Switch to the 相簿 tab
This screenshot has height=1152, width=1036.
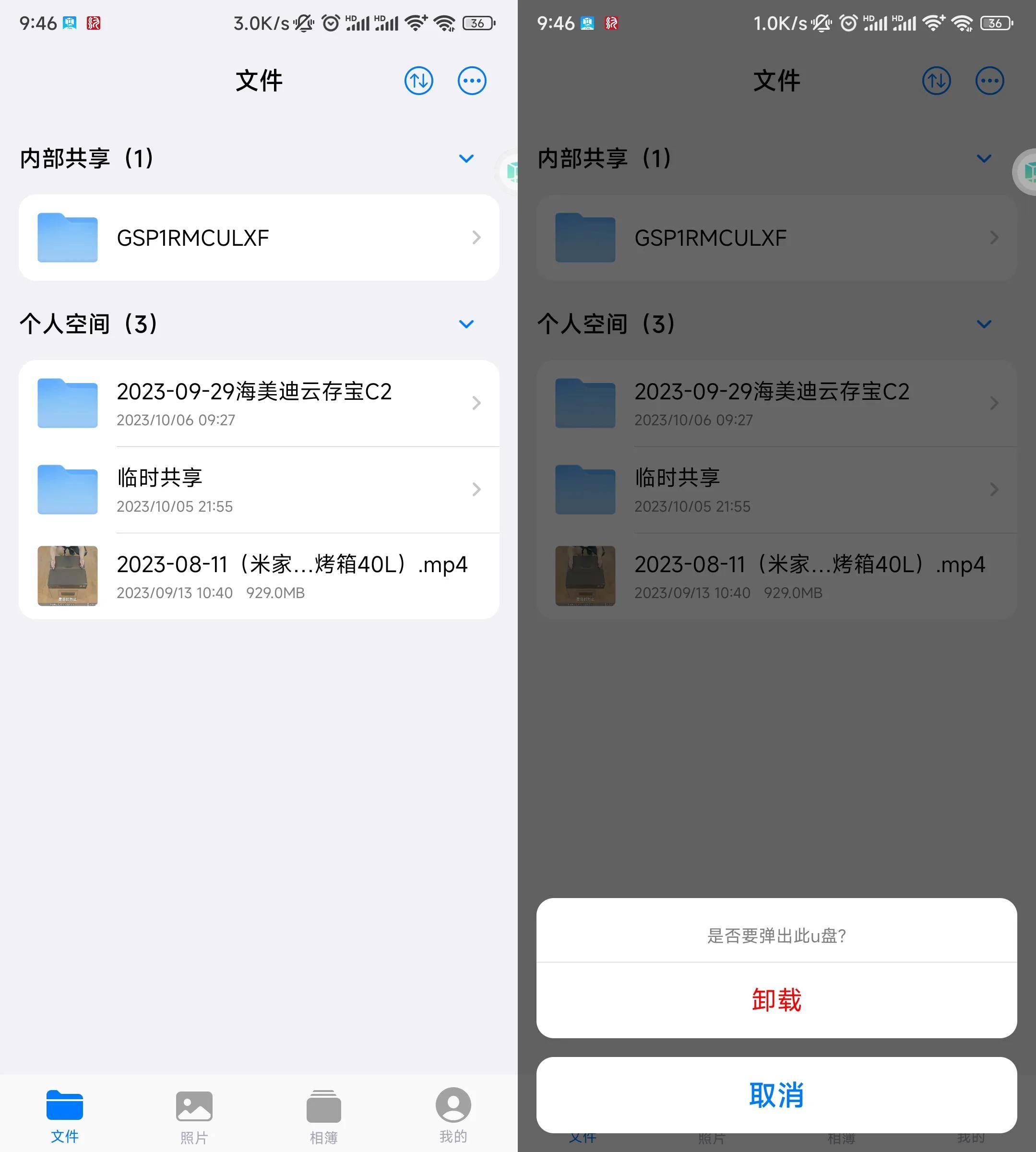click(x=323, y=1116)
